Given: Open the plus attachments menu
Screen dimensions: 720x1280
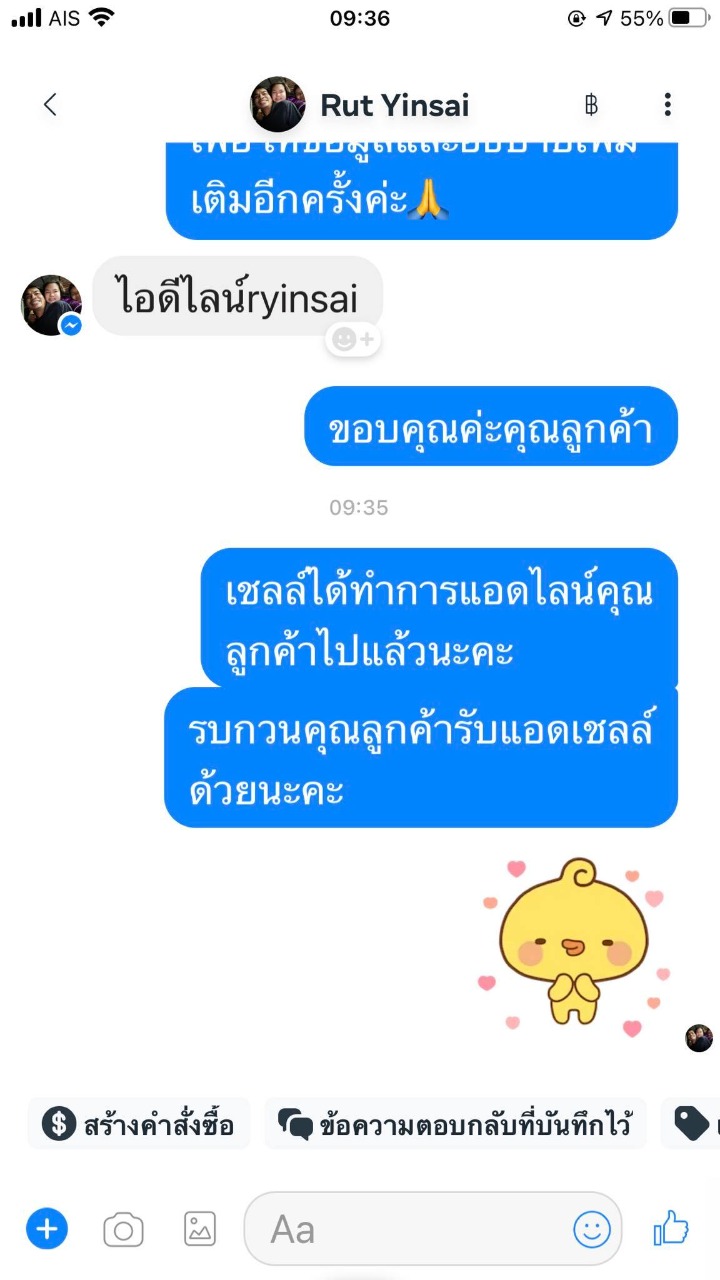Looking at the screenshot, I should point(47,1228).
